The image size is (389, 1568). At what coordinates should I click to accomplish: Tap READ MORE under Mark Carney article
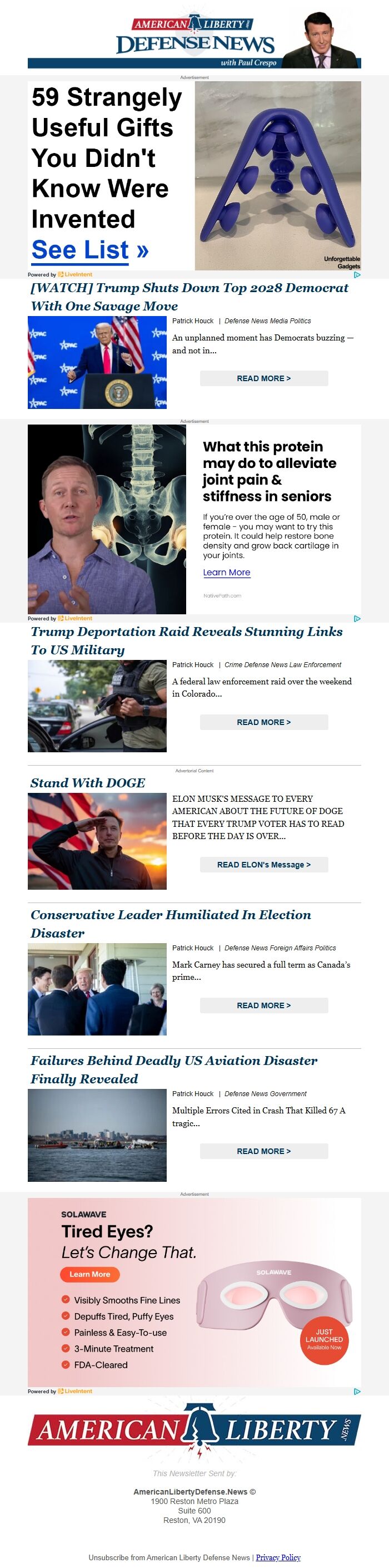[x=264, y=1005]
